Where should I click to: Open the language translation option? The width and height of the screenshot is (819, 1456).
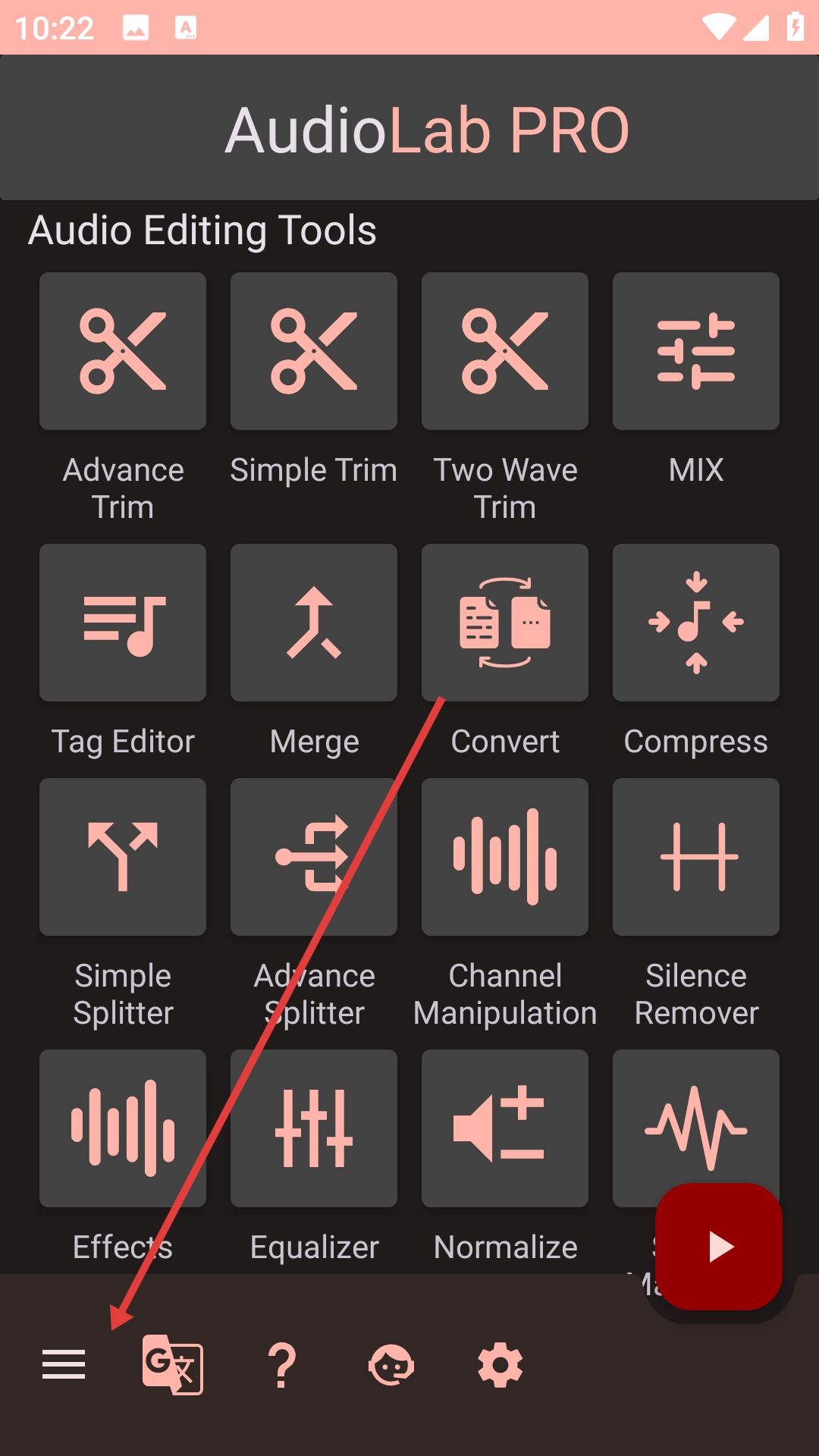tap(173, 1365)
